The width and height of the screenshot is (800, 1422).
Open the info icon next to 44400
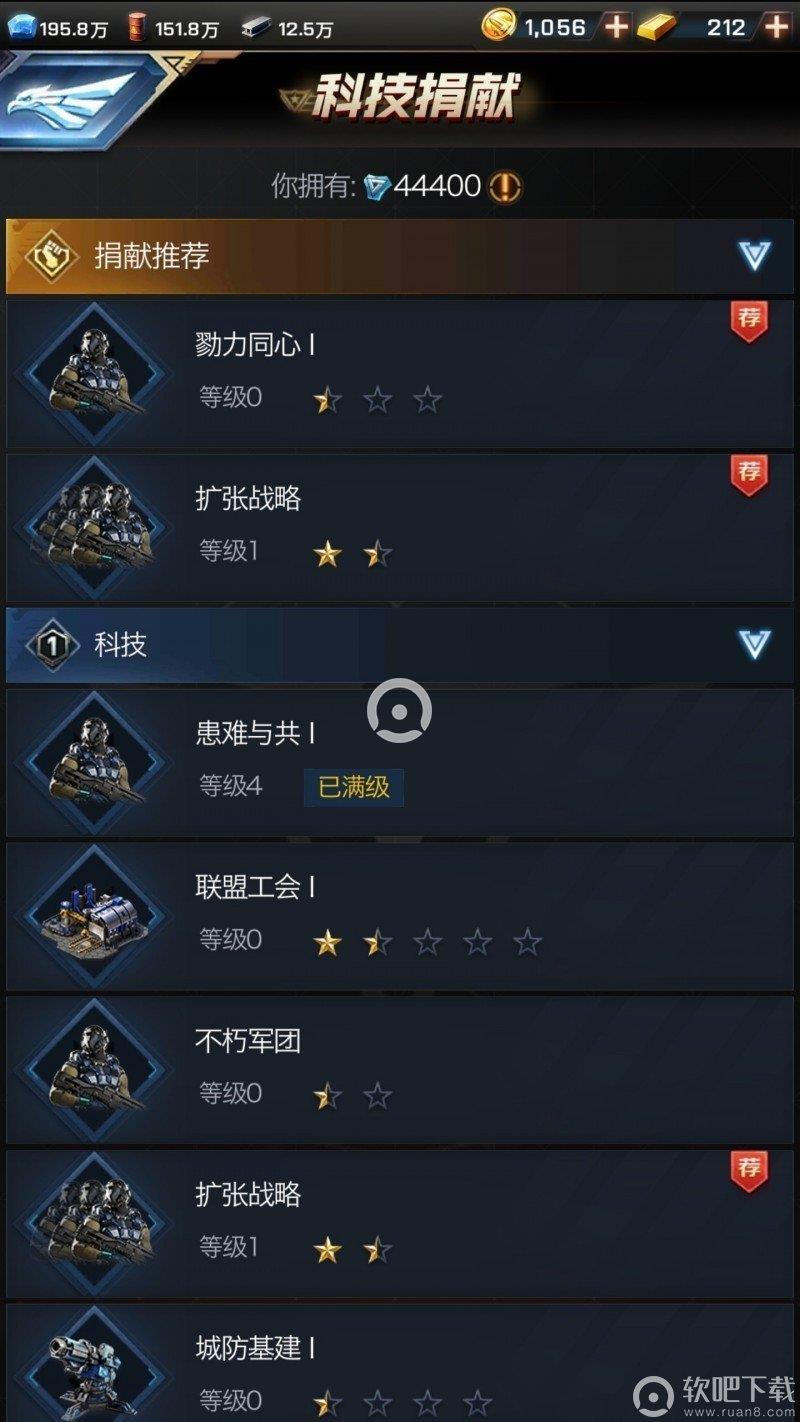(506, 186)
